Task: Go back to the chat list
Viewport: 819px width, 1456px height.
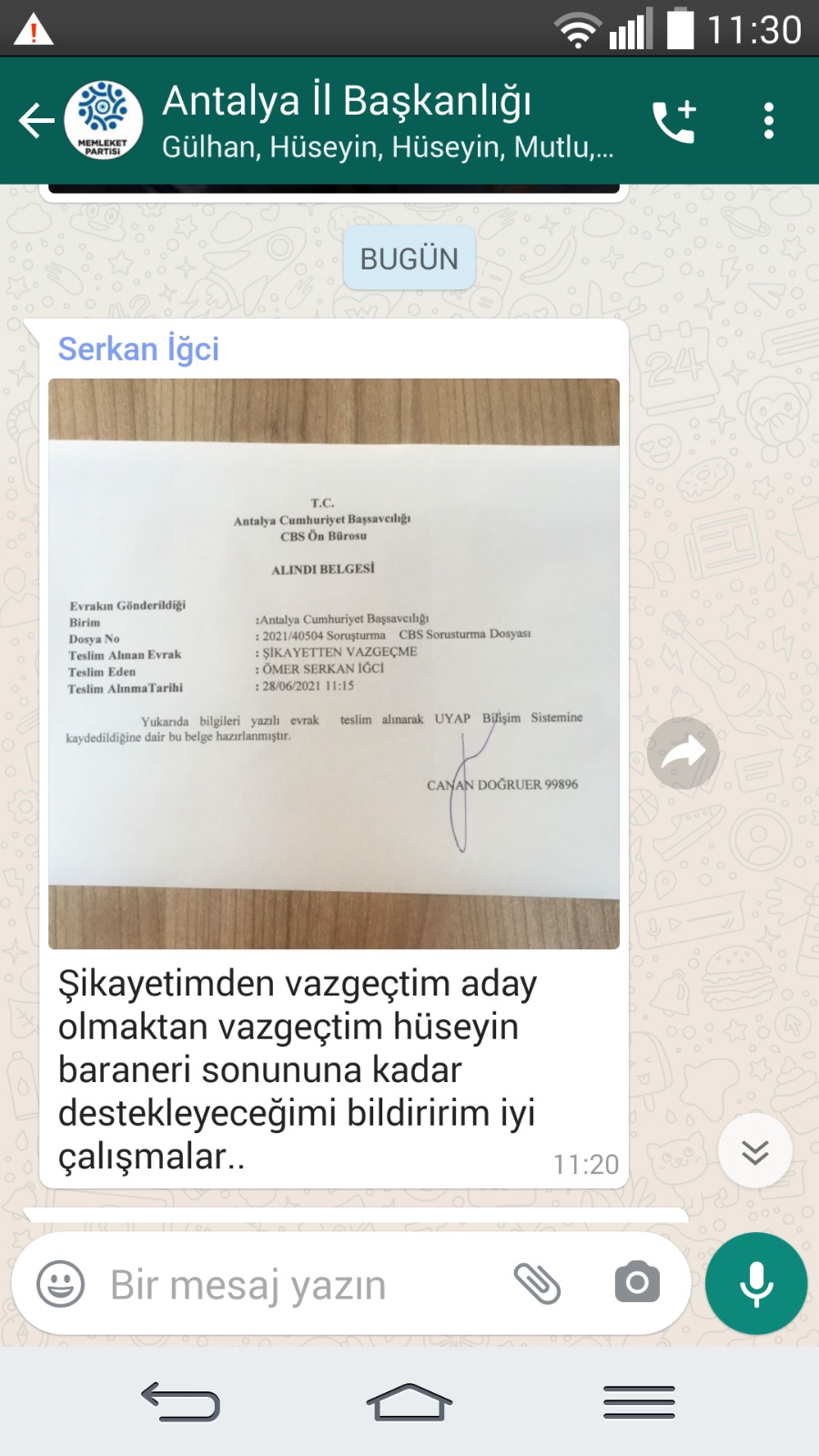Action: 36,120
